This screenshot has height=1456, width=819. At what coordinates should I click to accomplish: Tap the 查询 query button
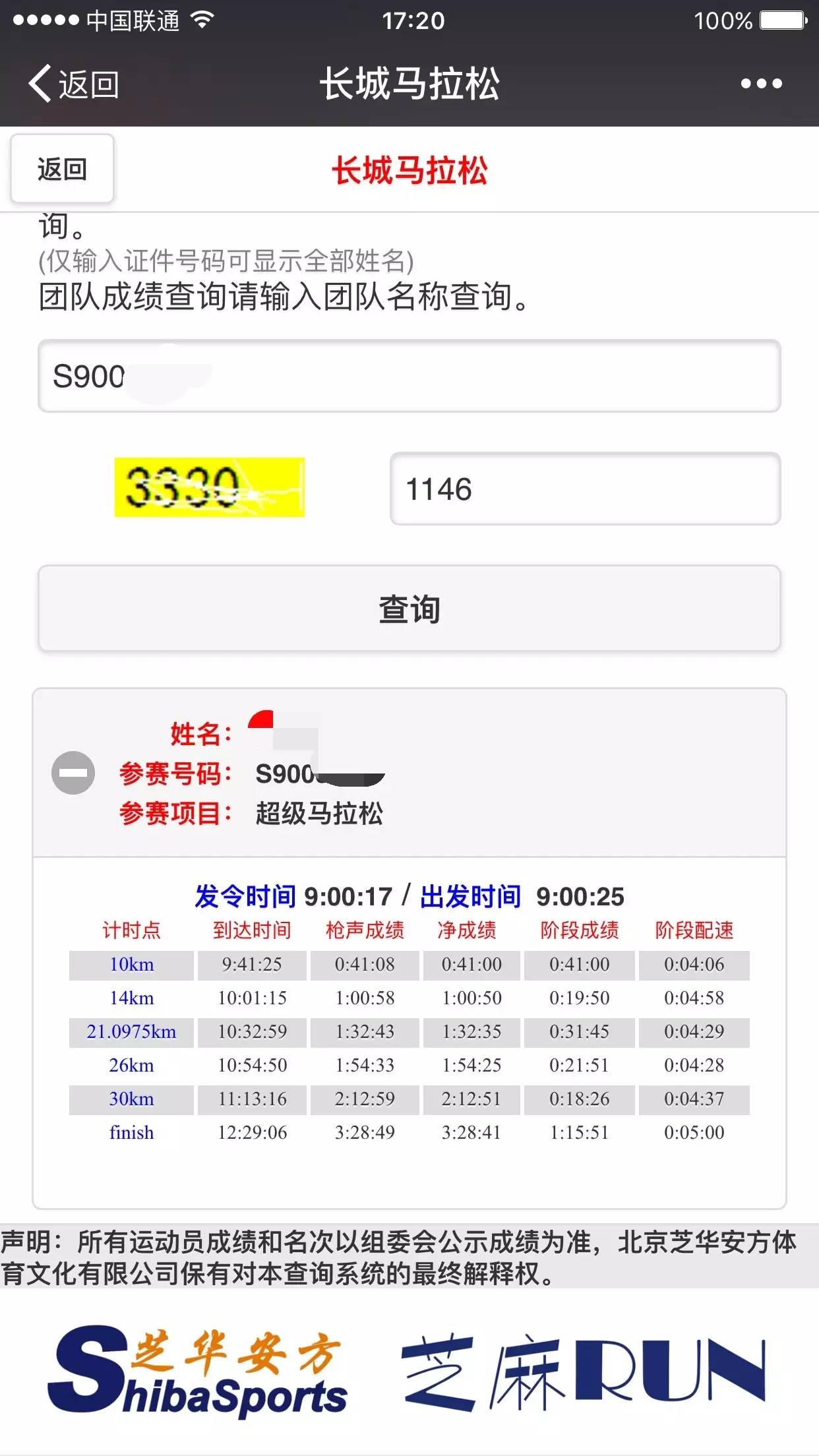pyautogui.click(x=409, y=609)
